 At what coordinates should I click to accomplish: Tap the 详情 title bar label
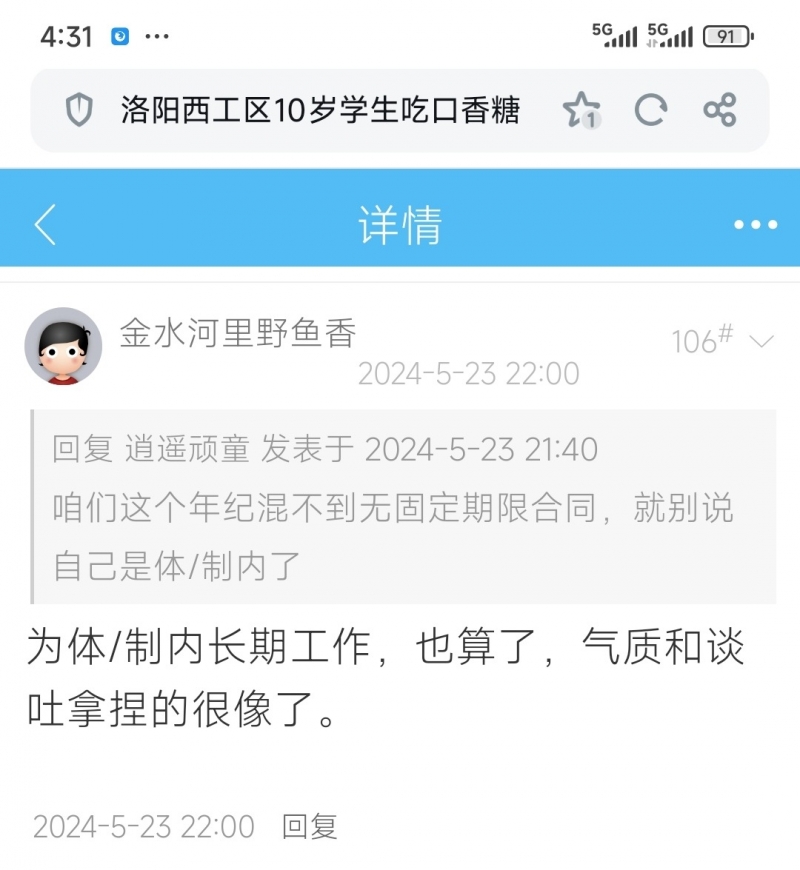pyautogui.click(x=398, y=226)
